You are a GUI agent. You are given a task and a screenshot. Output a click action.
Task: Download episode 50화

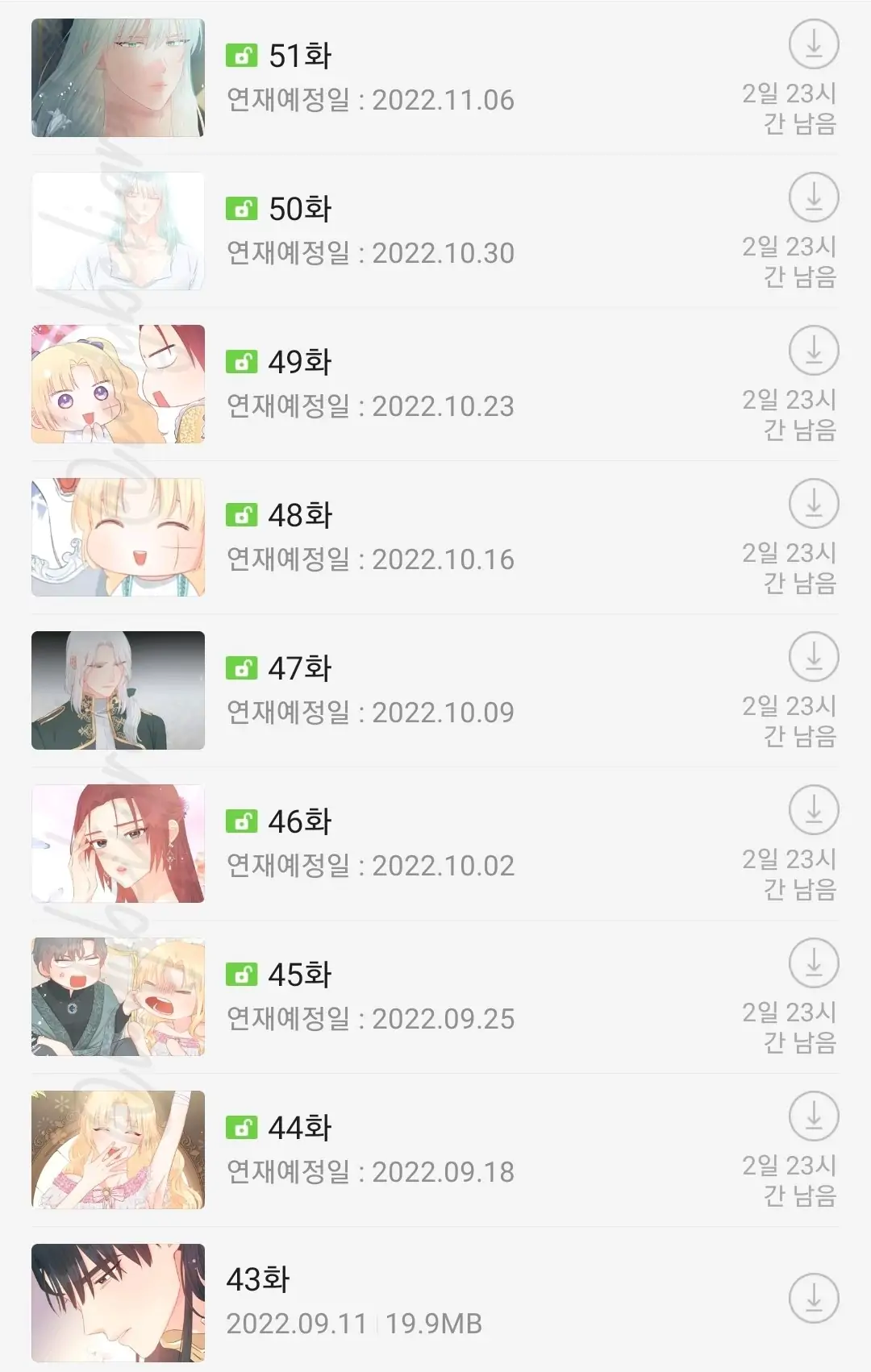click(814, 197)
